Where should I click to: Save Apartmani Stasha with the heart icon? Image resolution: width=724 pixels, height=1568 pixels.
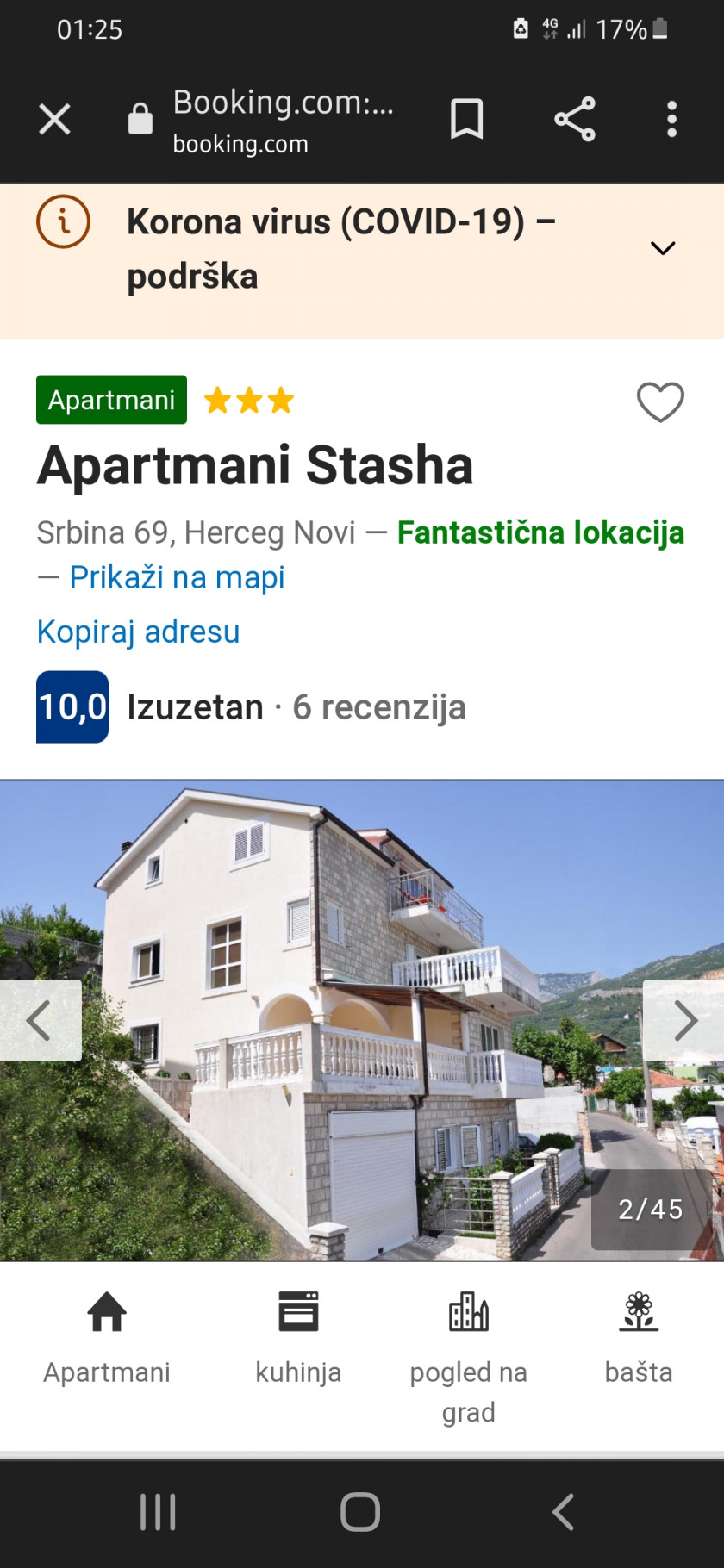660,401
